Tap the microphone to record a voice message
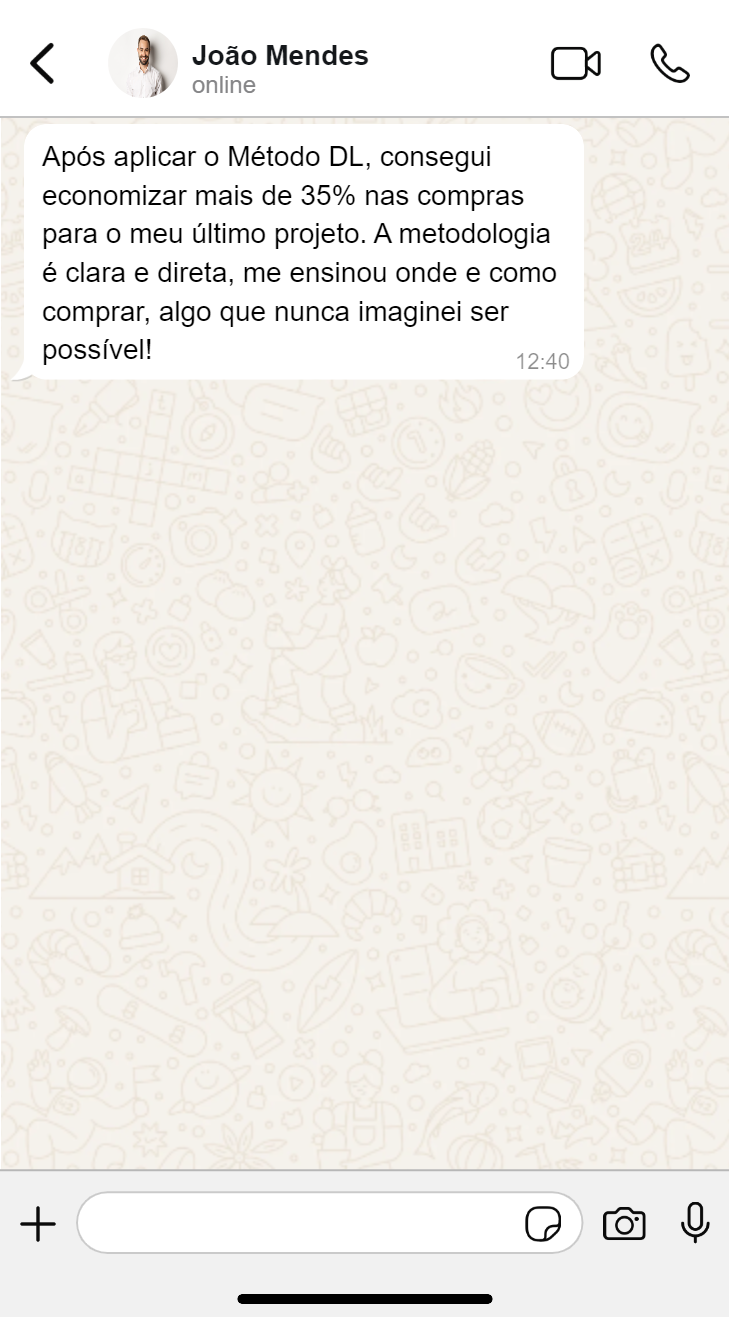This screenshot has width=729, height=1317. (x=695, y=1222)
